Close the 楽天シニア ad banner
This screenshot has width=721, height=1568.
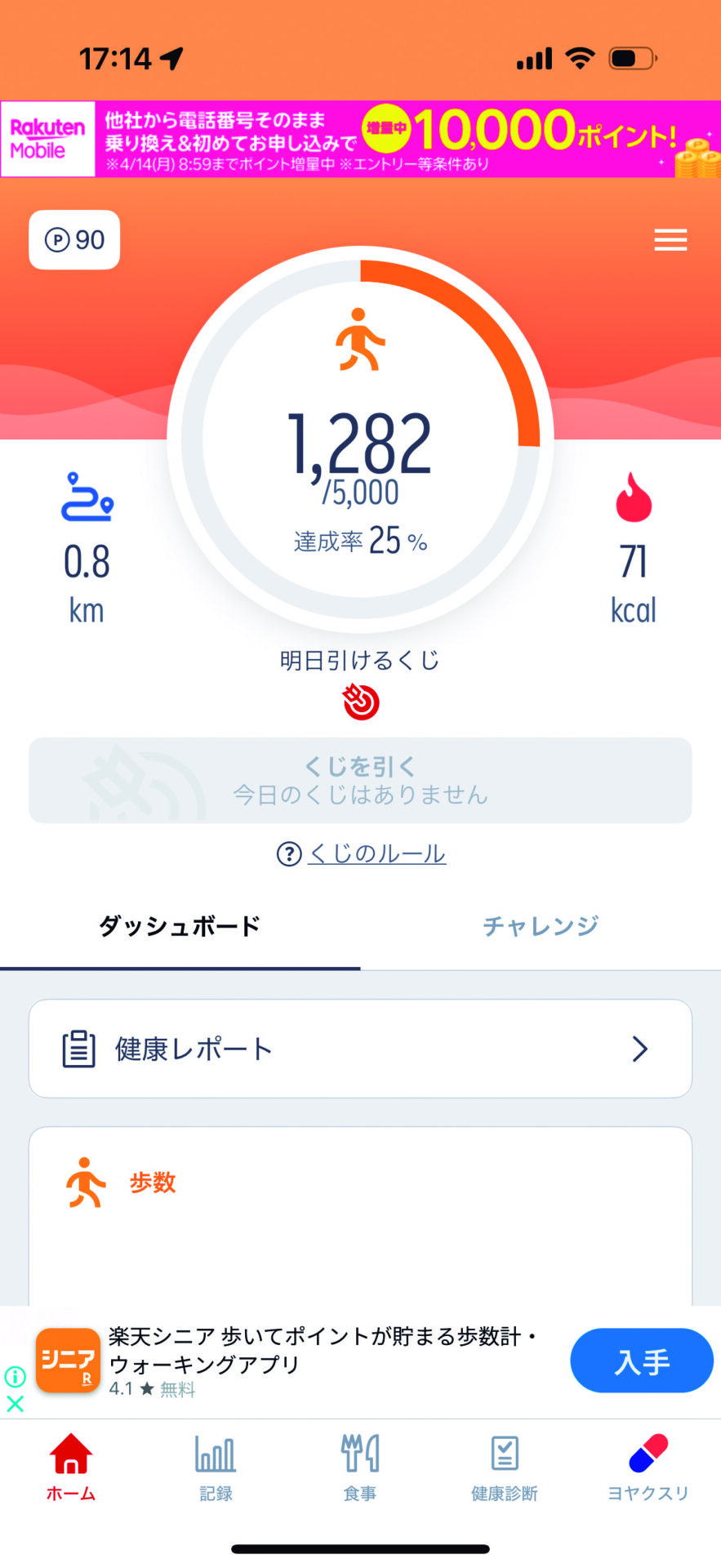click(x=15, y=1404)
